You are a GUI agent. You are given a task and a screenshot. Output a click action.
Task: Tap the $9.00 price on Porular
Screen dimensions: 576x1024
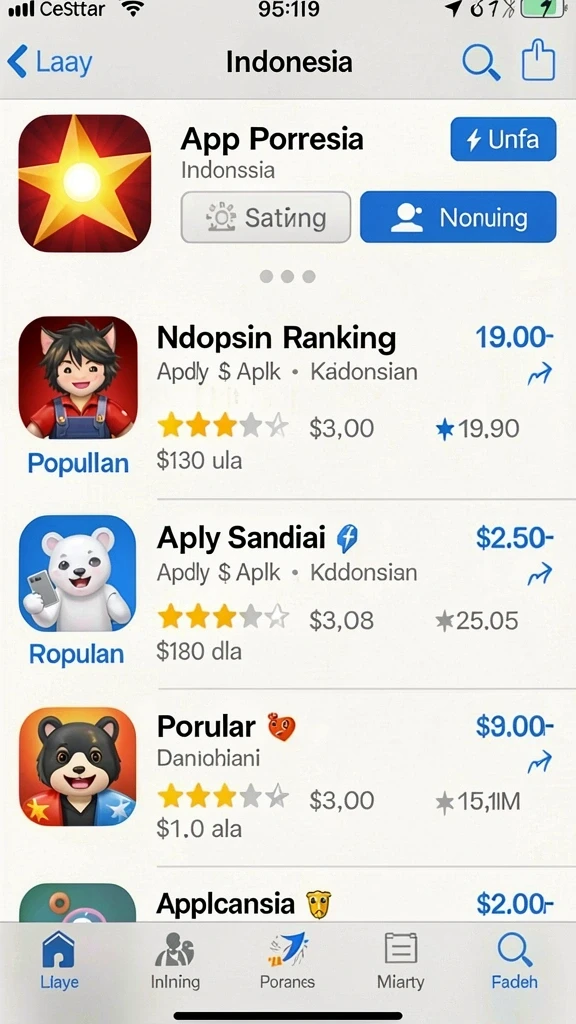(x=515, y=726)
